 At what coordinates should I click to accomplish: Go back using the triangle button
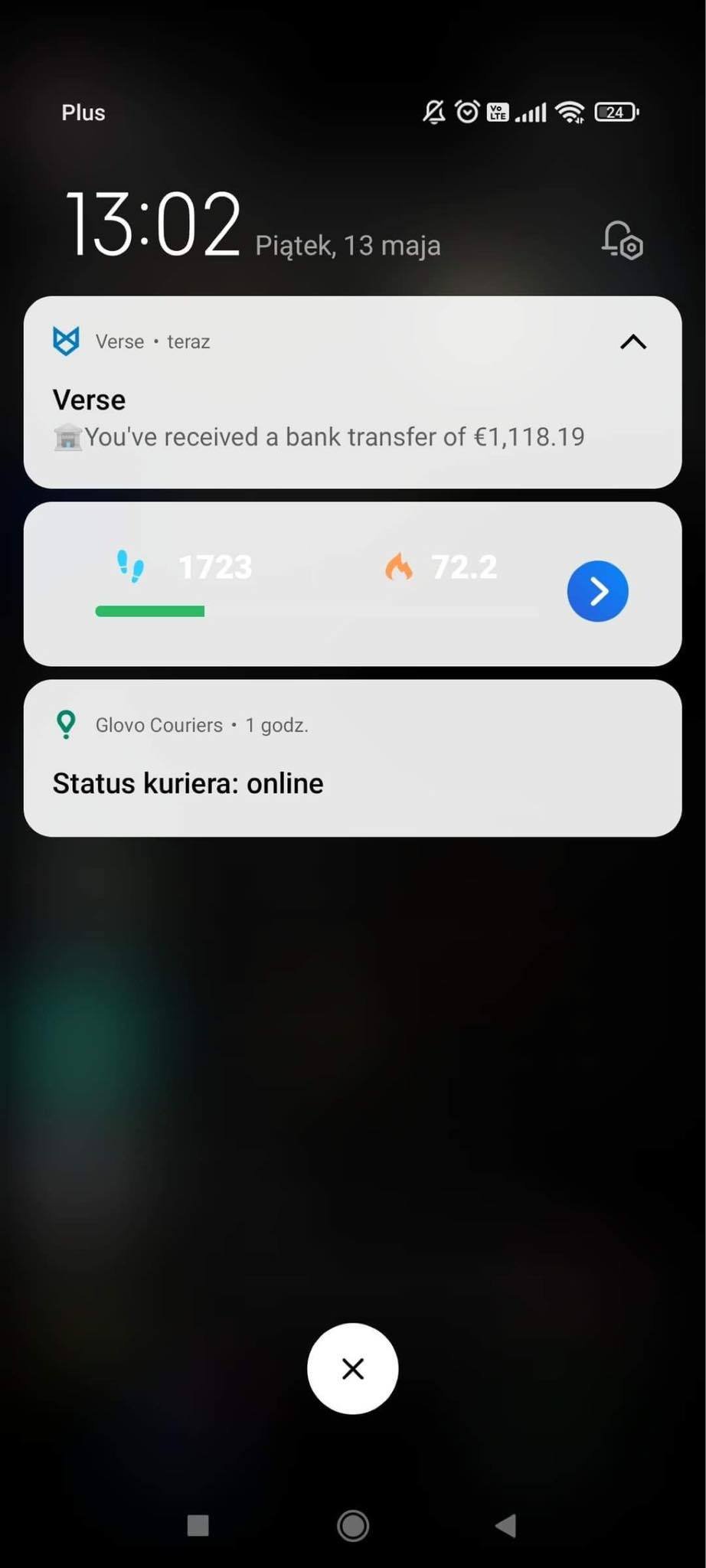(x=505, y=1526)
